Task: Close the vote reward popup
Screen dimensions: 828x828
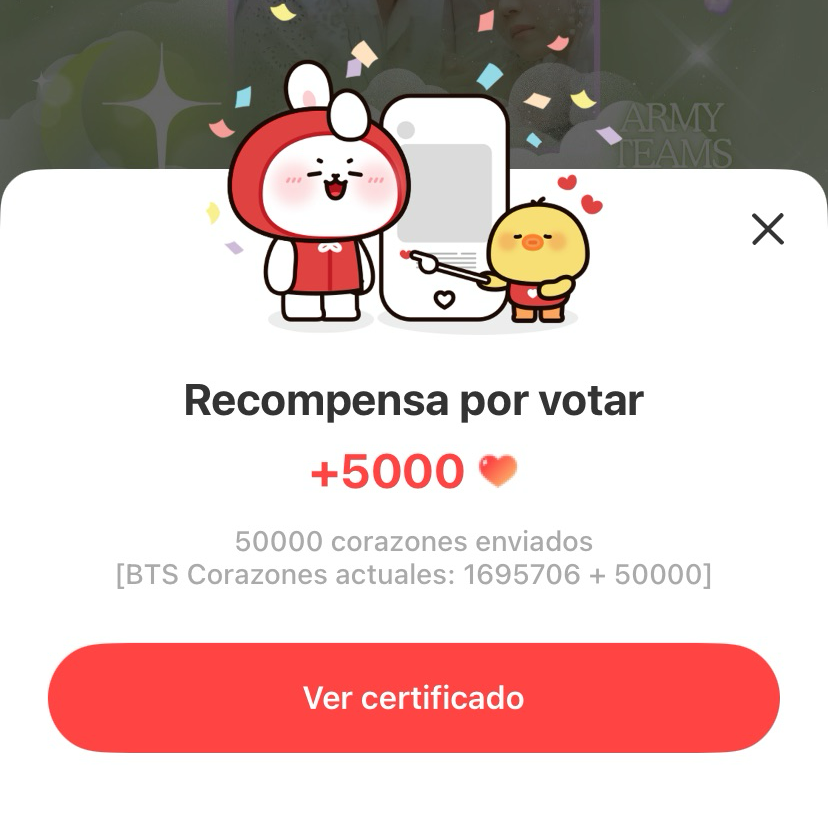Action: click(767, 229)
